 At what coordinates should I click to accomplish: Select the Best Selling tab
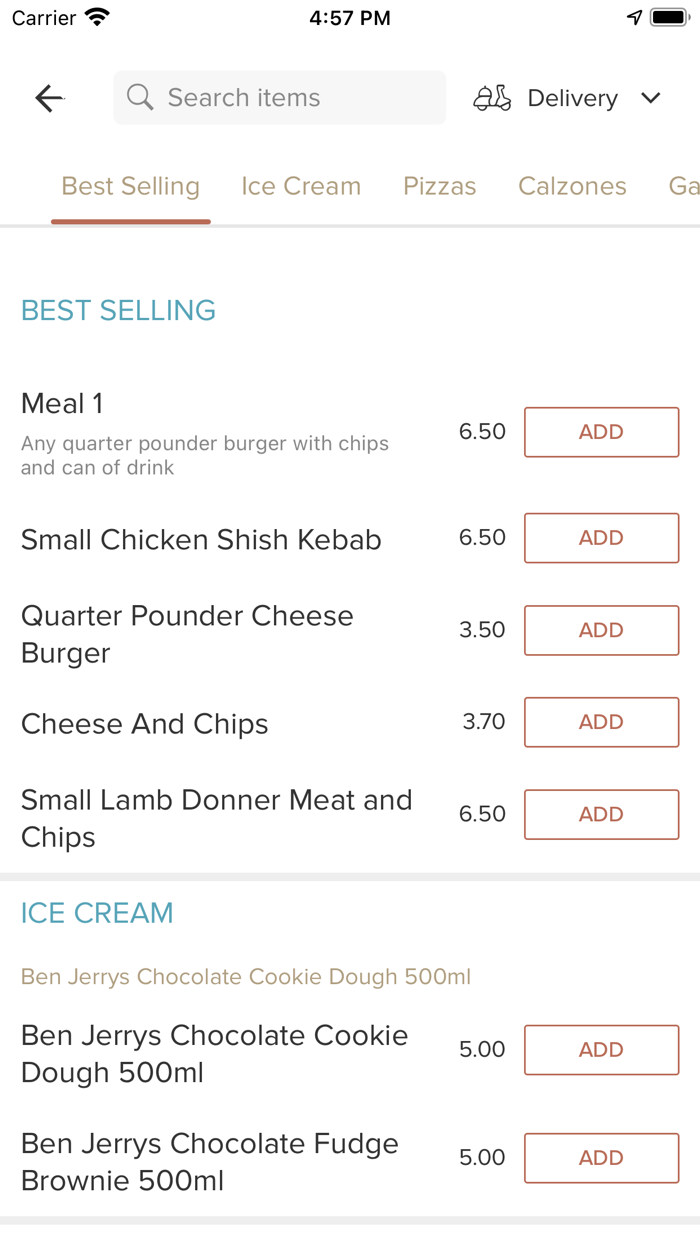pyautogui.click(x=131, y=187)
